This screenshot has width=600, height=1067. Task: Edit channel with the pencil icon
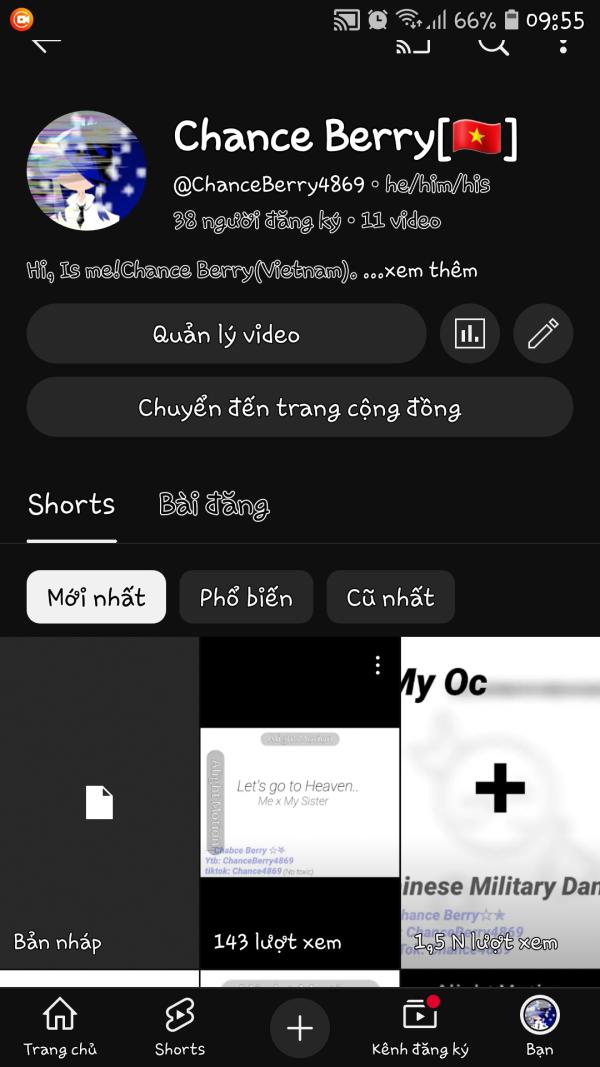pos(543,334)
